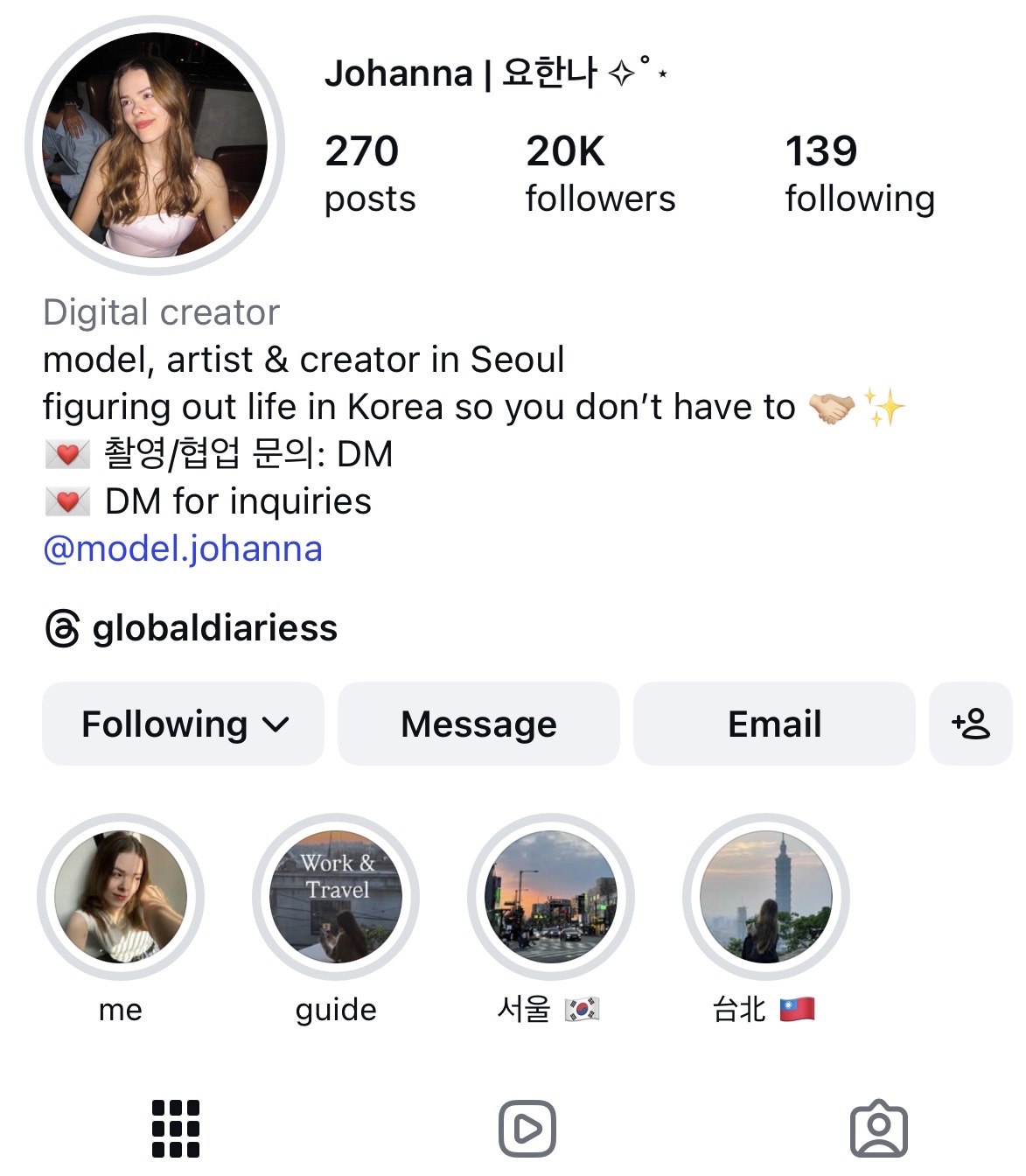Open the 139 following list
The image size is (1026, 1176).
click(x=859, y=171)
